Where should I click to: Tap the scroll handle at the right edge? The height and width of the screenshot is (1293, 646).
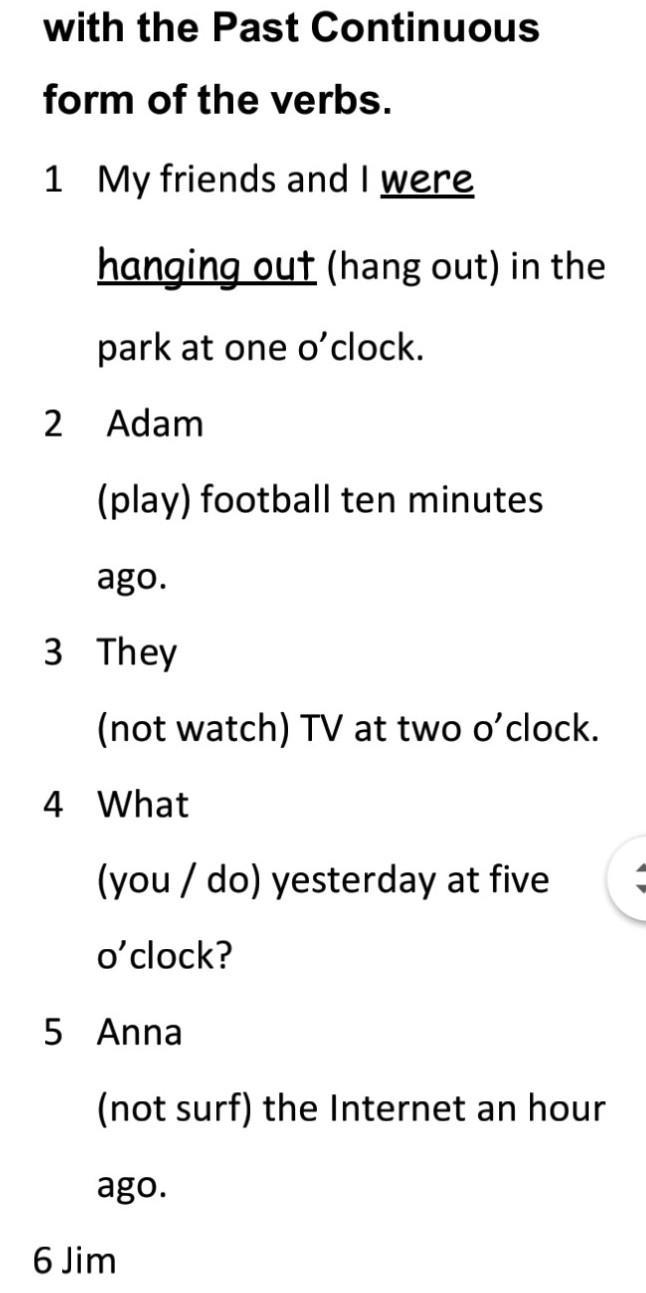pos(628,878)
